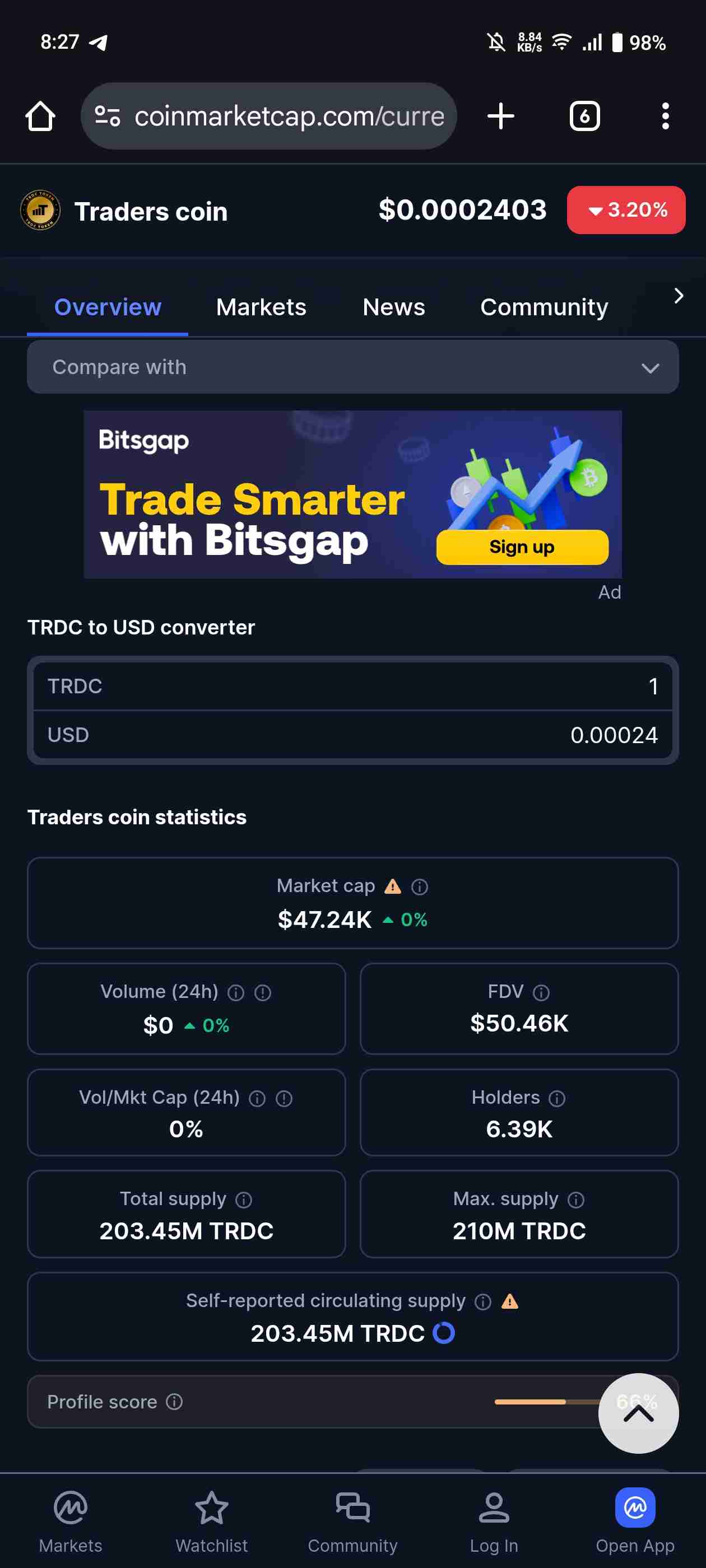Go to the browser home page
This screenshot has height=1568, width=706.
pos(40,116)
